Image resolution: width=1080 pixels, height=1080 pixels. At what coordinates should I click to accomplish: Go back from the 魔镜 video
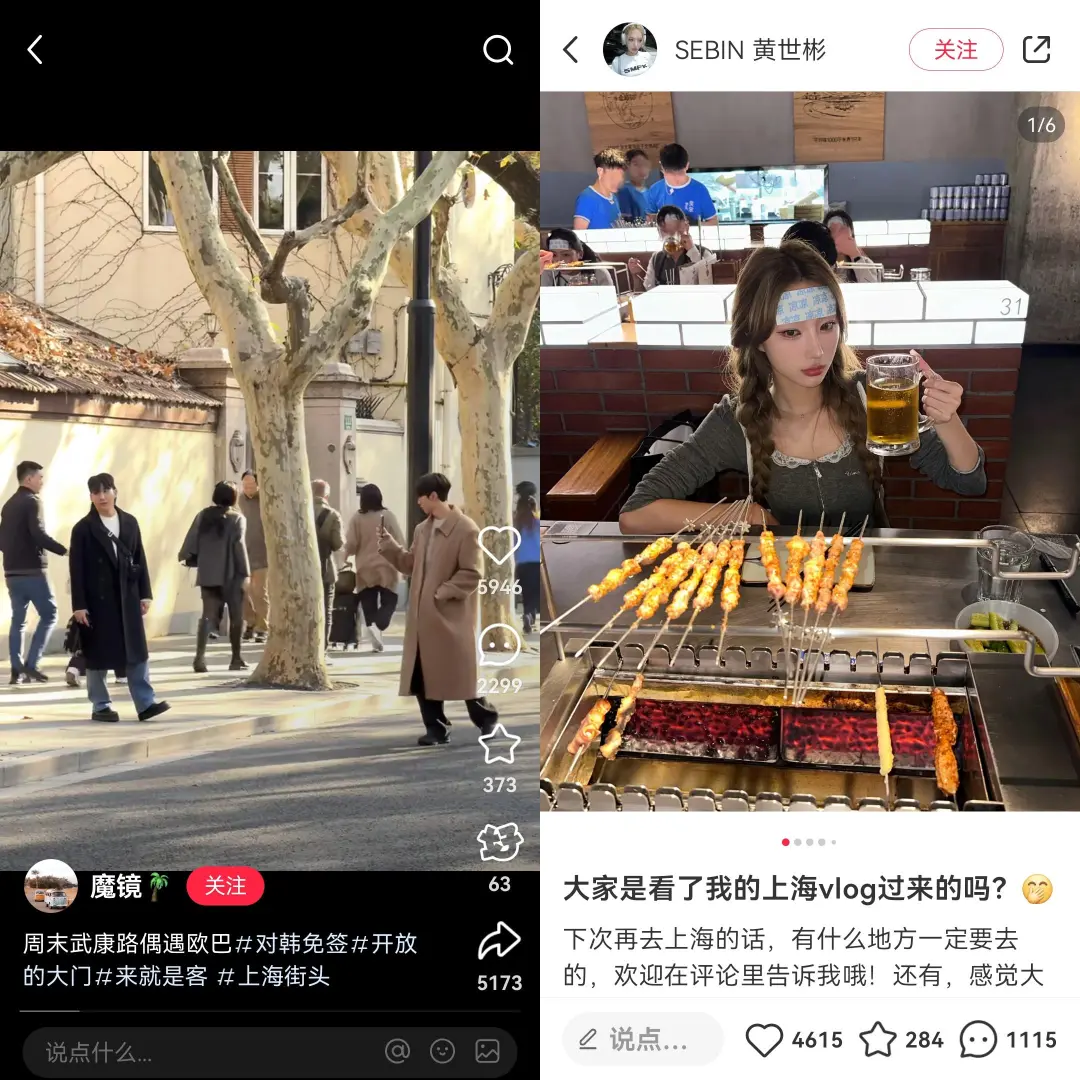(35, 50)
